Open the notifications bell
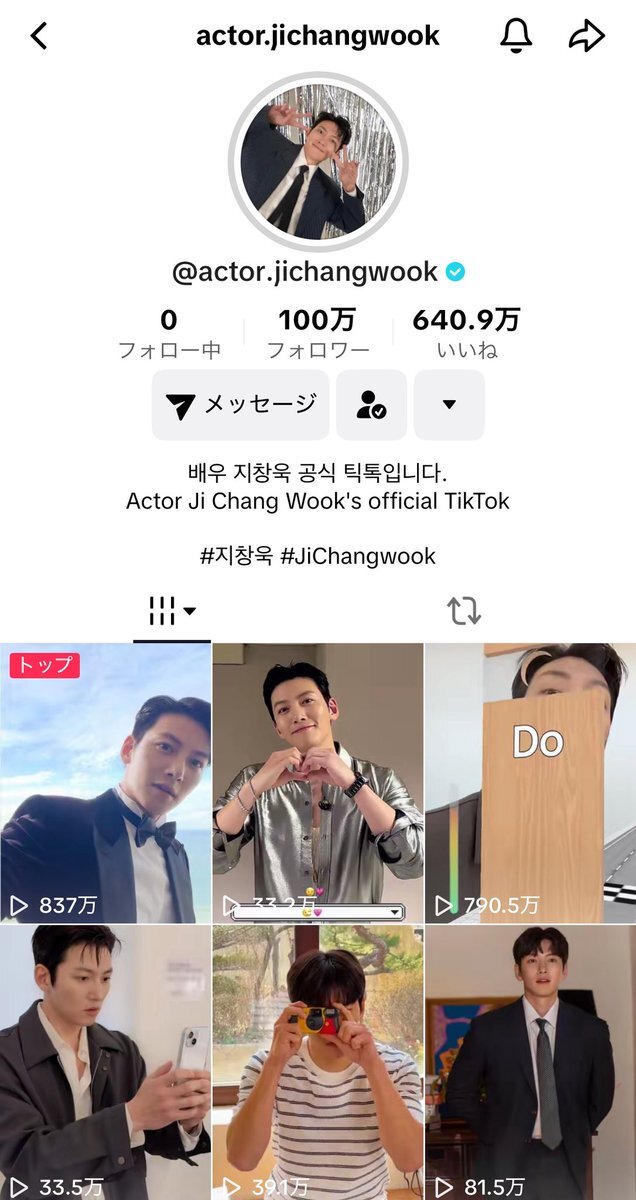Image resolution: width=636 pixels, height=1200 pixels. click(516, 37)
